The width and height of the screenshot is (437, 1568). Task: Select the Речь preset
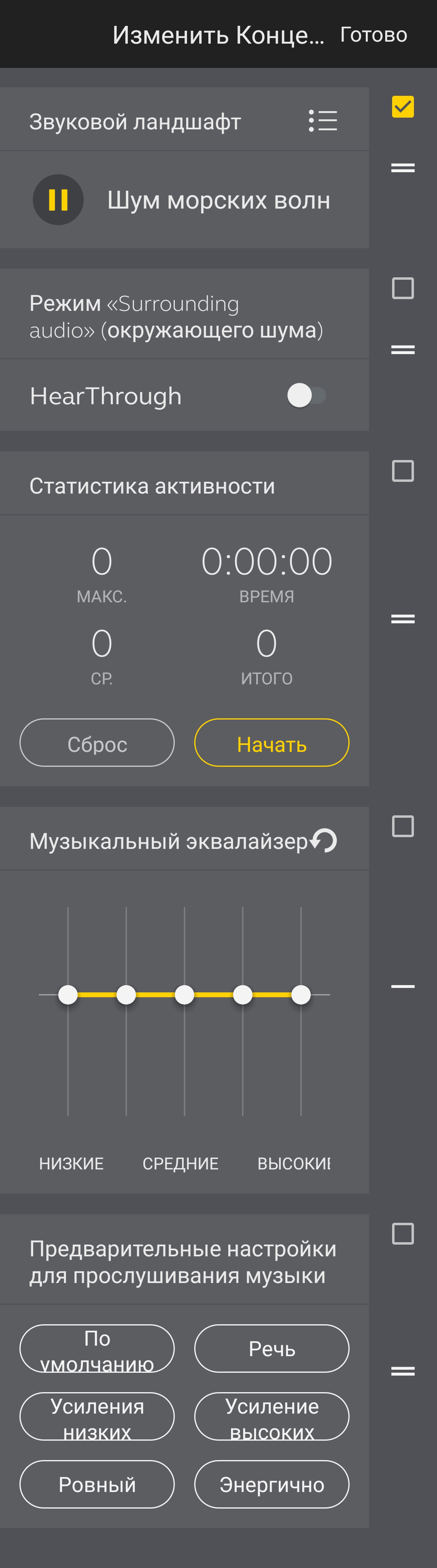click(271, 1349)
